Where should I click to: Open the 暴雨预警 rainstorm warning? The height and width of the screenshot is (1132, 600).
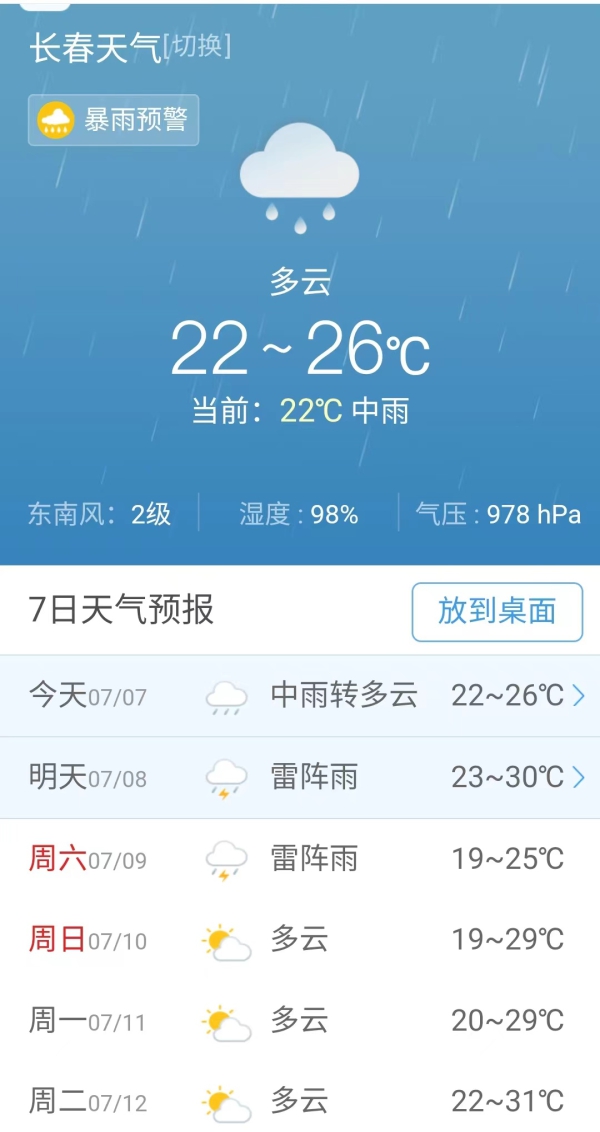pyautogui.click(x=114, y=120)
